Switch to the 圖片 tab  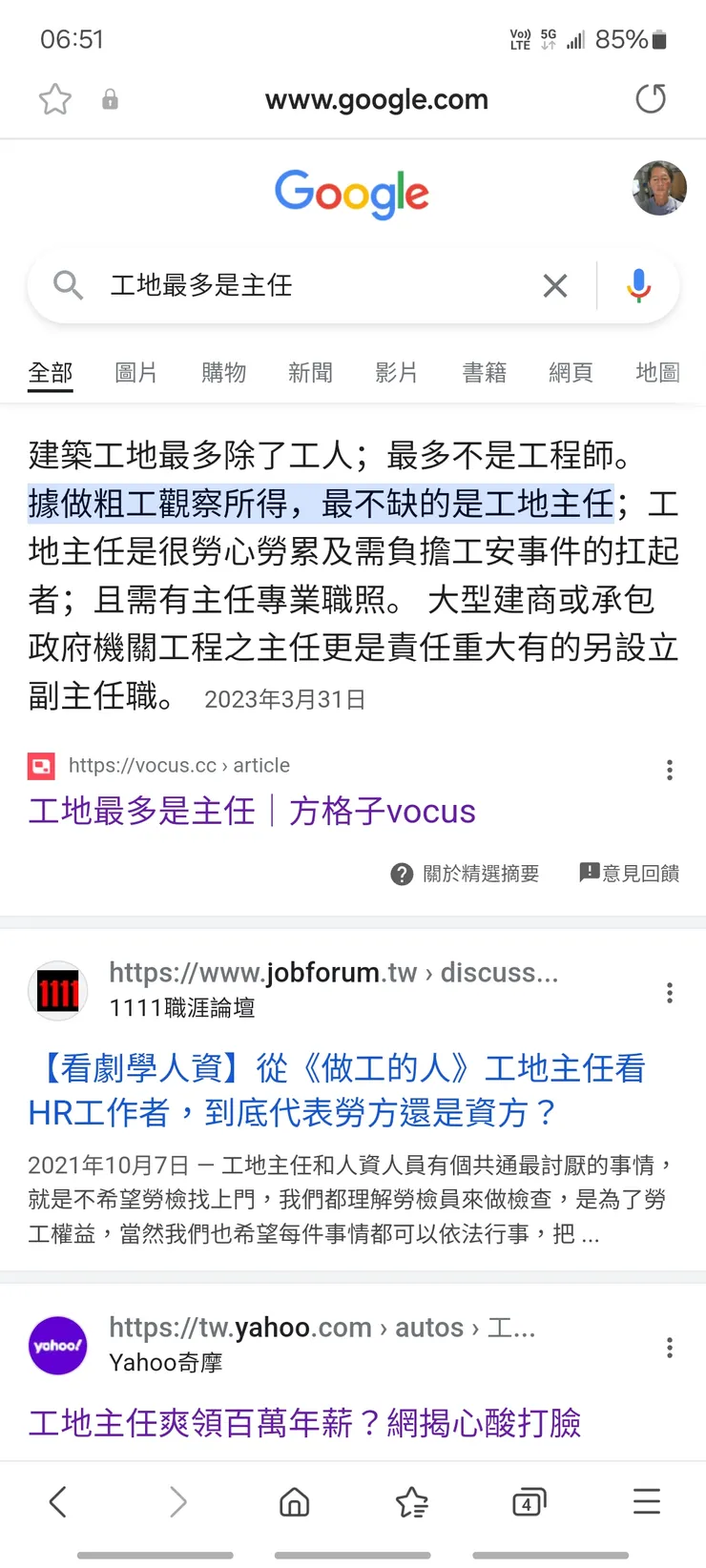(x=136, y=373)
